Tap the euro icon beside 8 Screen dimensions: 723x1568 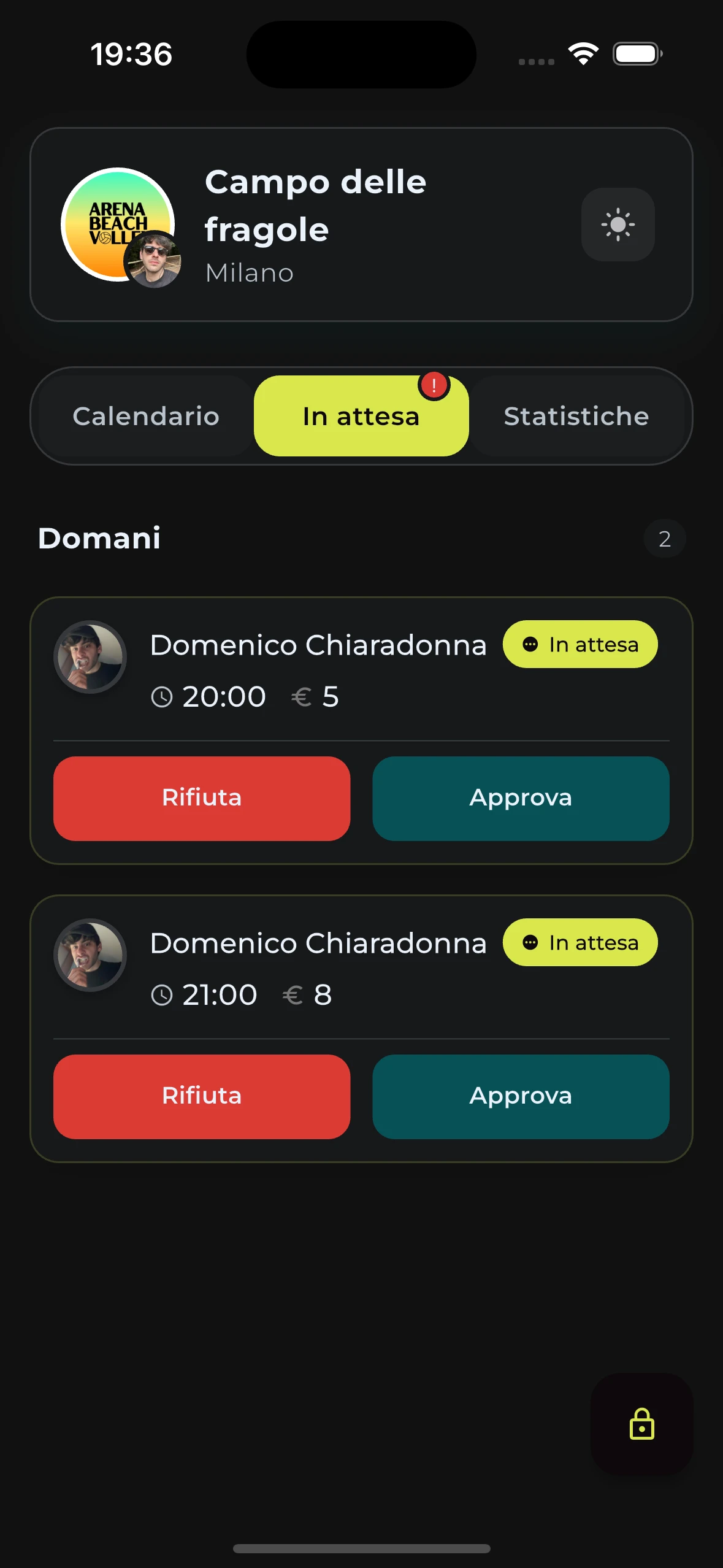(x=293, y=994)
